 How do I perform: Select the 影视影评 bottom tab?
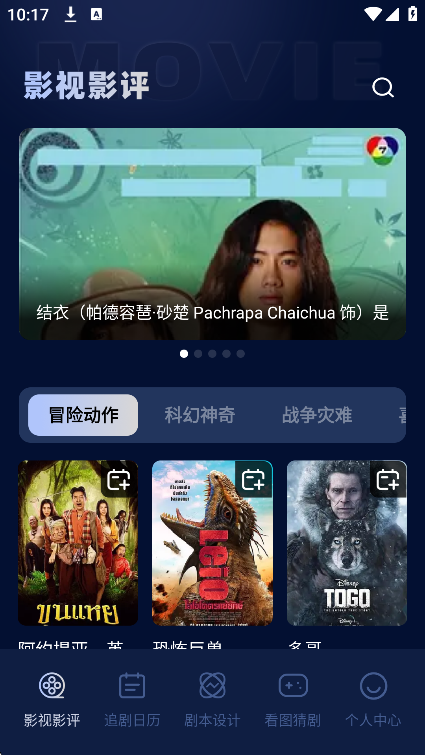pos(52,700)
